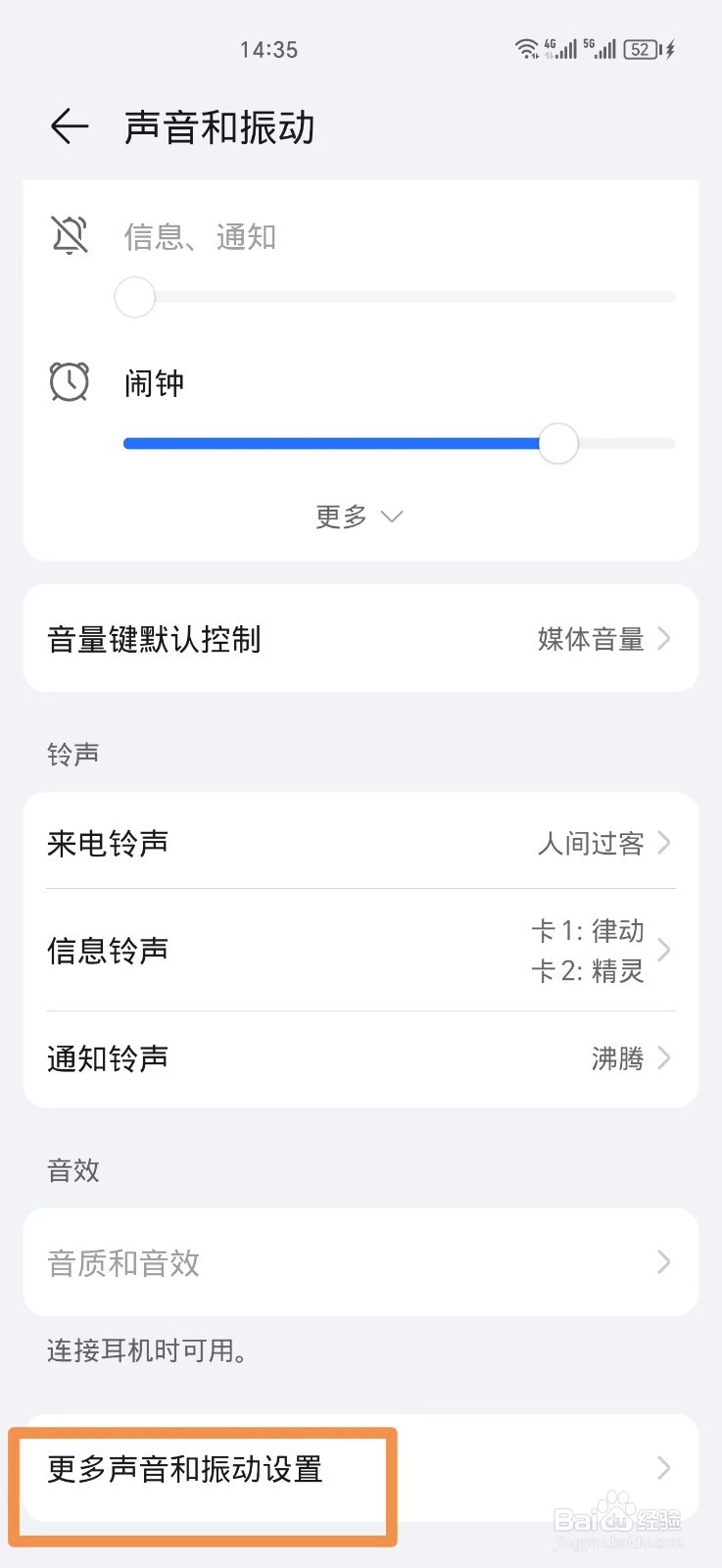Open the 来电铃声 setting

click(359, 843)
